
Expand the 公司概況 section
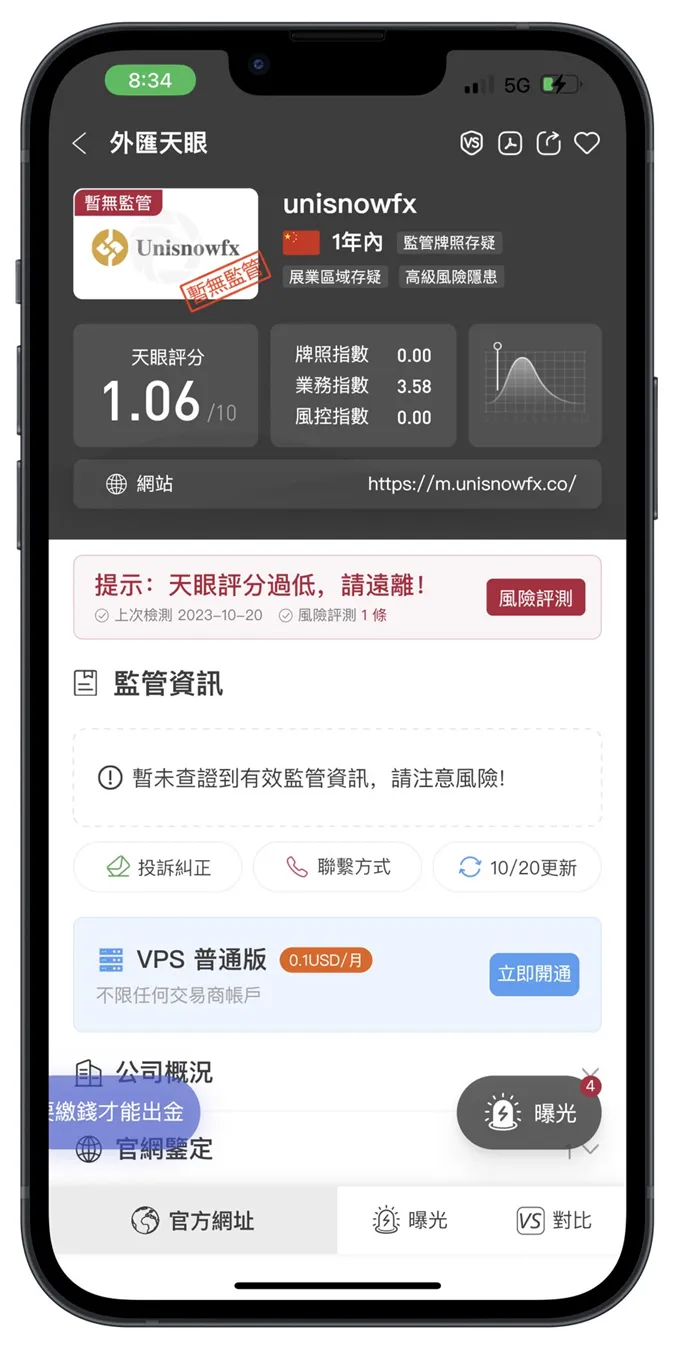tap(337, 1073)
